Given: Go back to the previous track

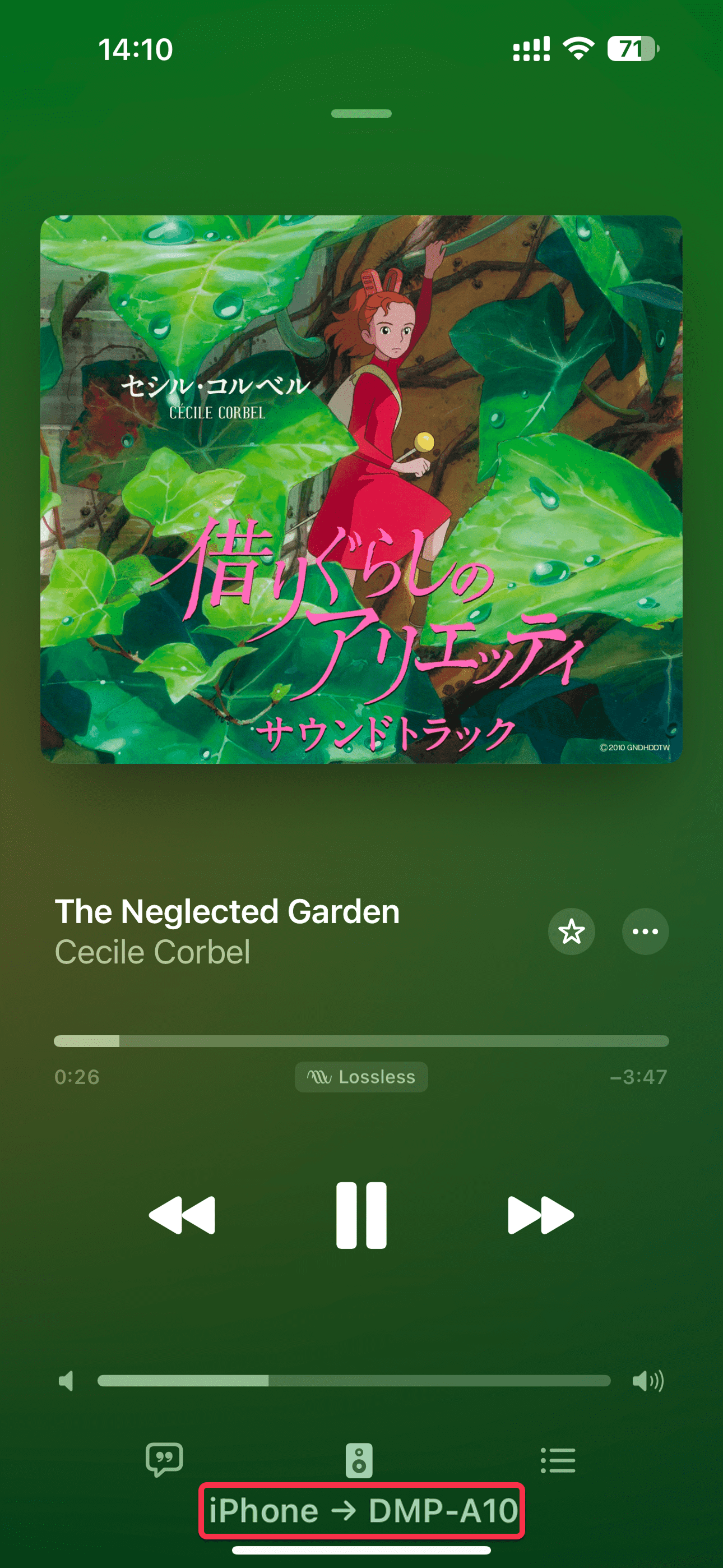Looking at the screenshot, I should [x=182, y=1216].
